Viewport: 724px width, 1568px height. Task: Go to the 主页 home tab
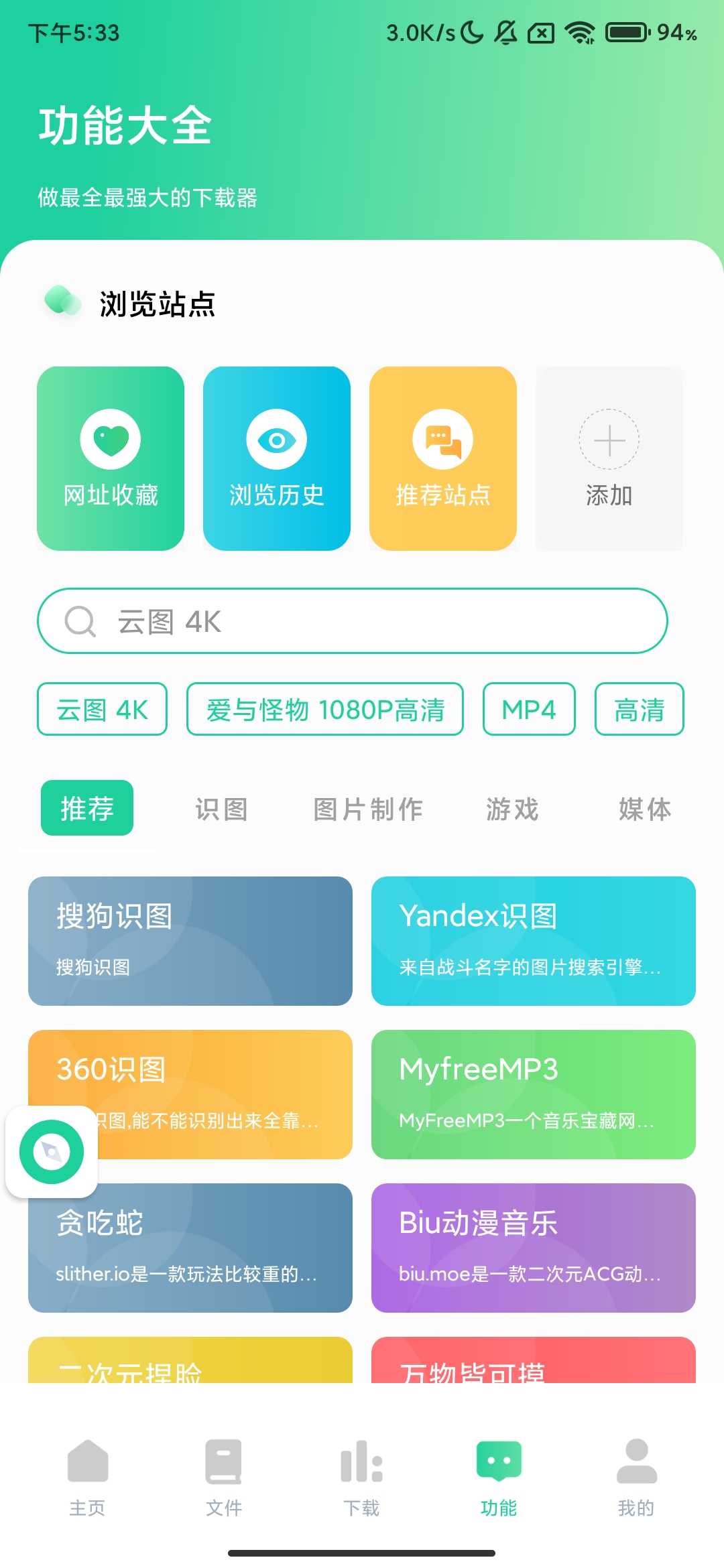(87, 1478)
